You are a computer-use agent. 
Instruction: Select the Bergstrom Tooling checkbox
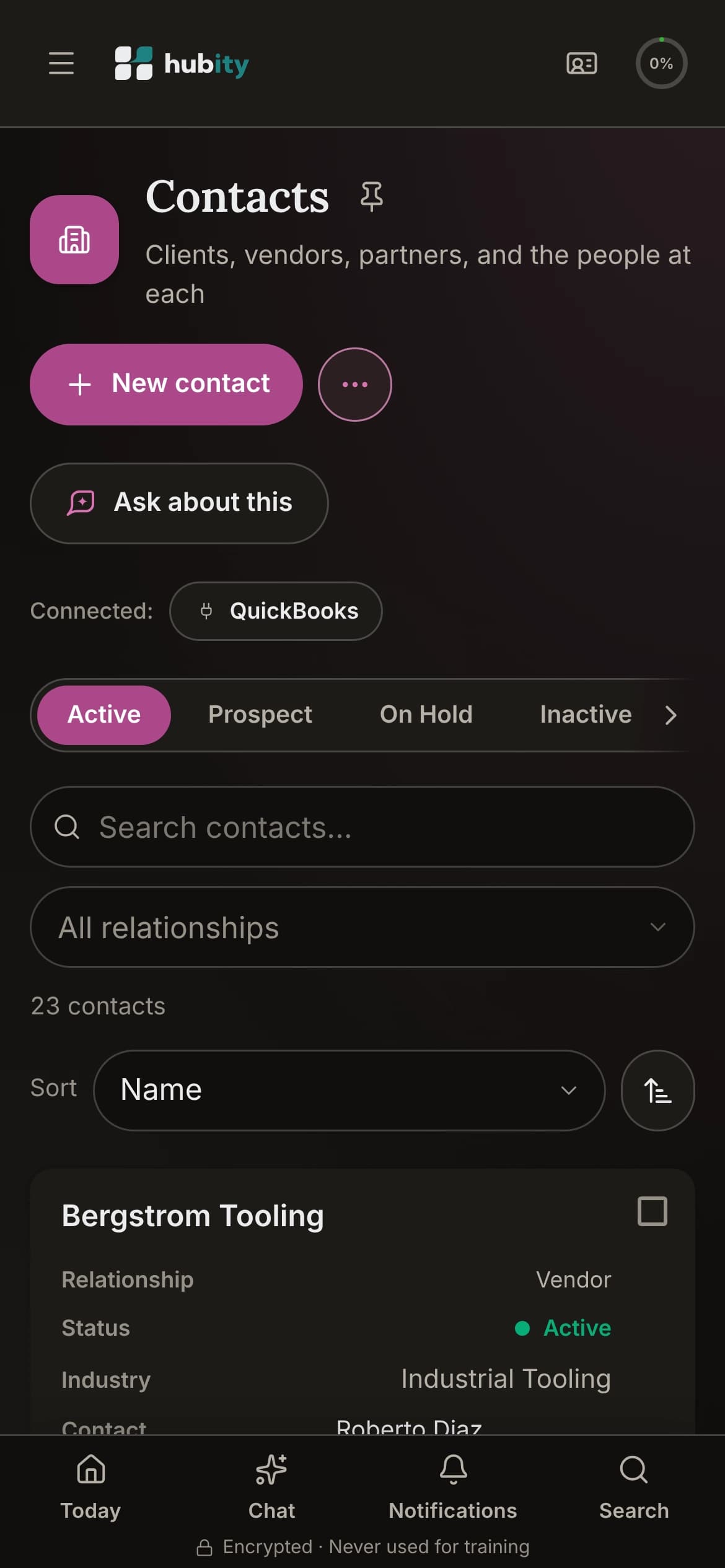[652, 1211]
